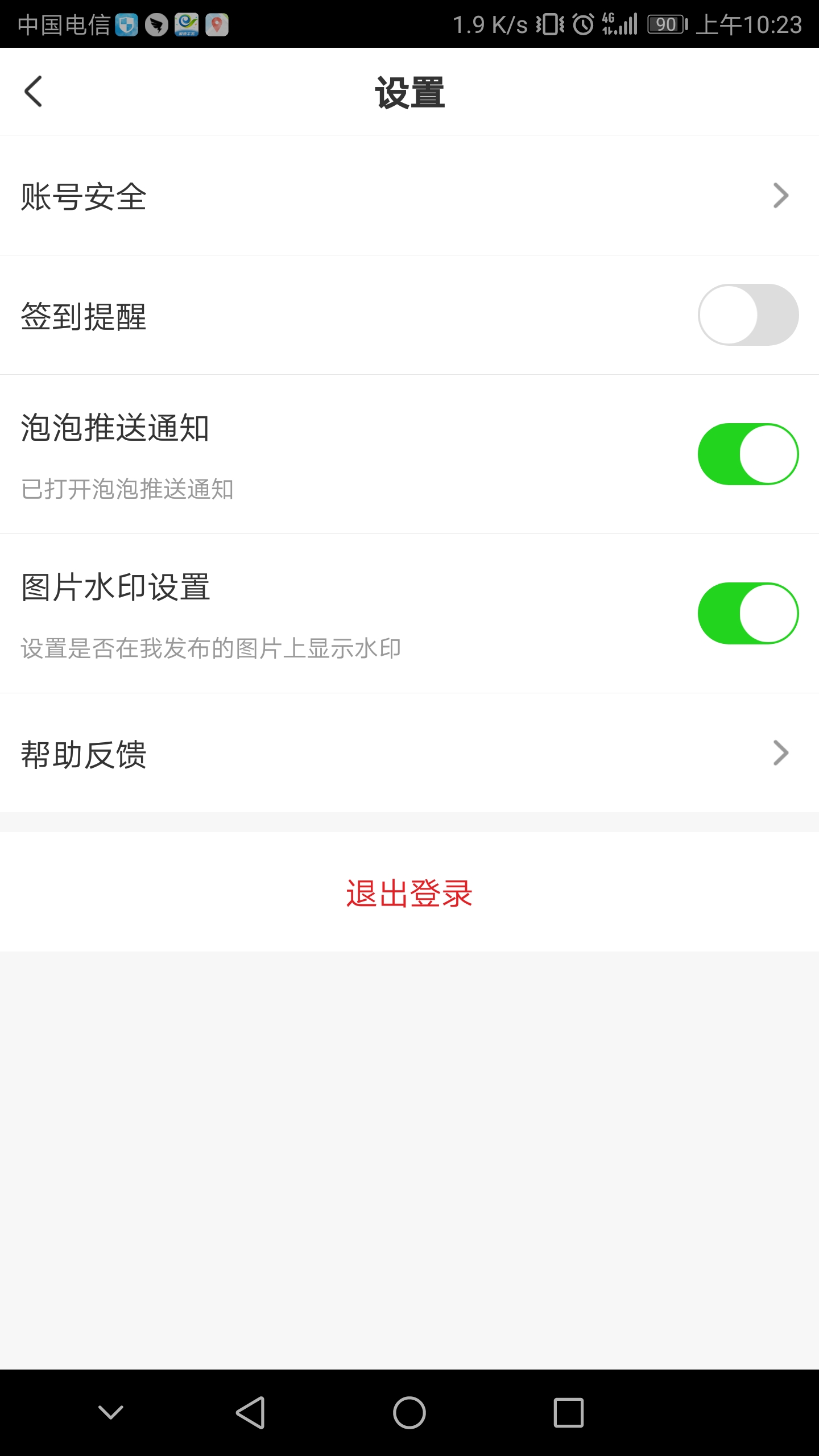Tap 退出登录 to log out
This screenshot has width=819, height=1456.
coord(409,893)
